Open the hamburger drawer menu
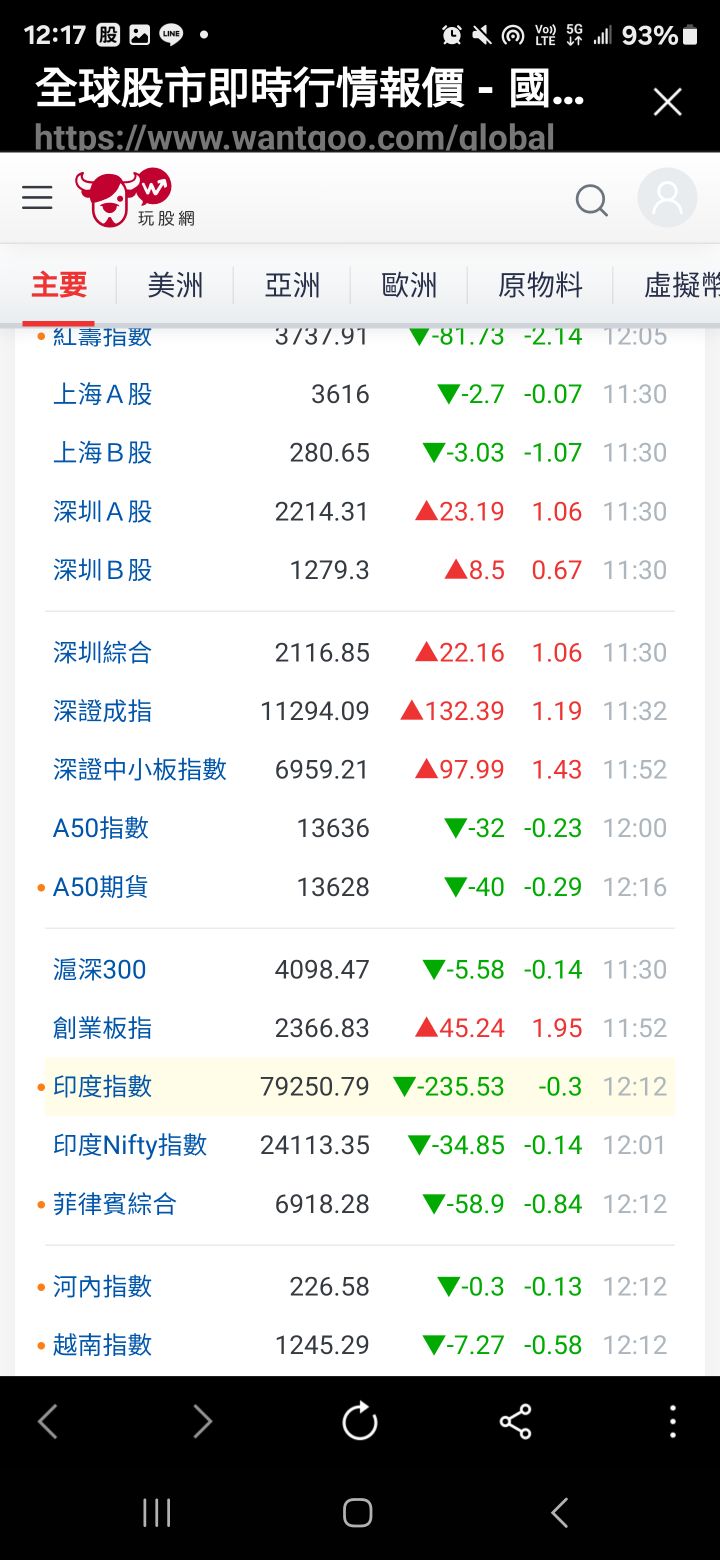The image size is (720, 1560). coord(37,198)
